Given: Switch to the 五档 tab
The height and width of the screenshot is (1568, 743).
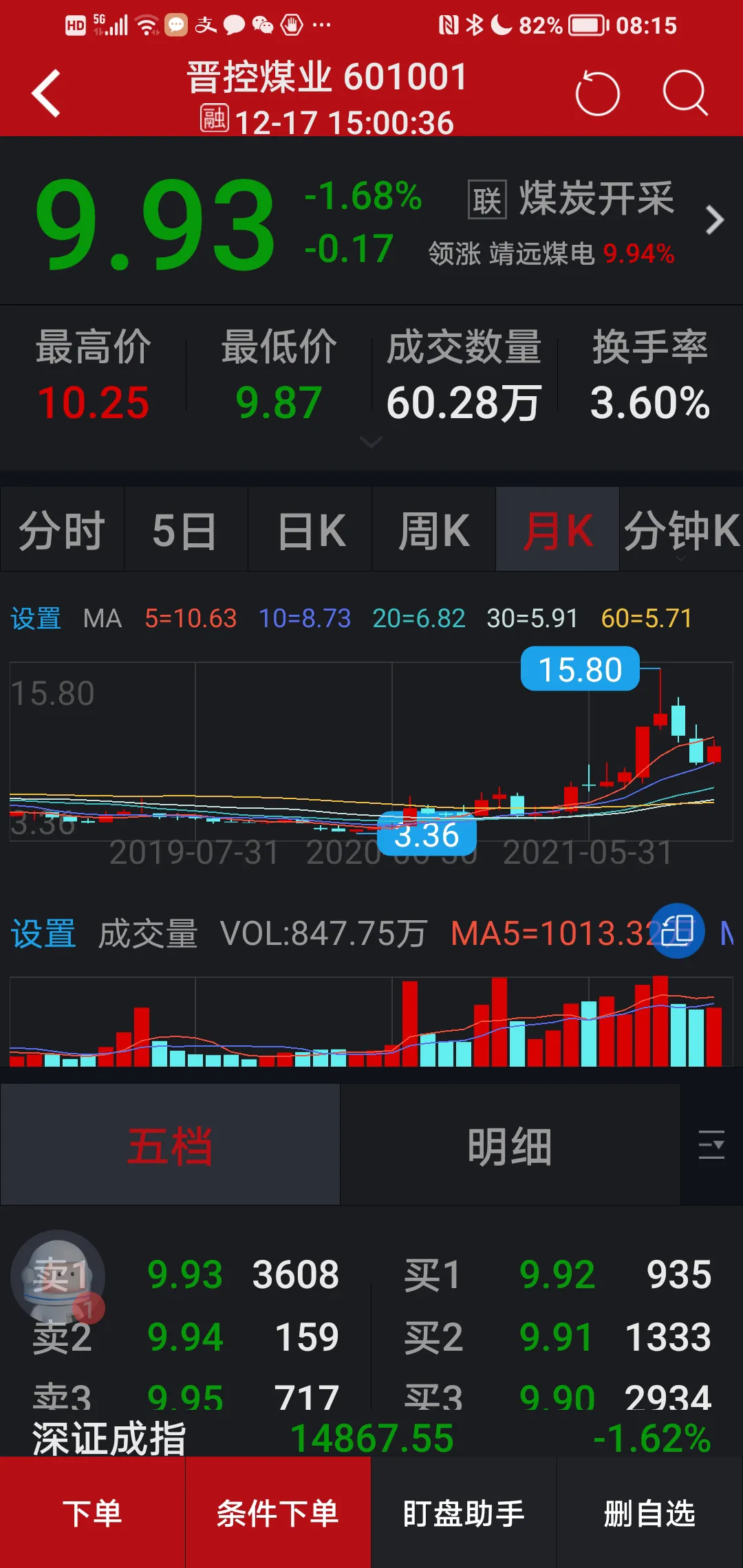Looking at the screenshot, I should click(x=170, y=1146).
